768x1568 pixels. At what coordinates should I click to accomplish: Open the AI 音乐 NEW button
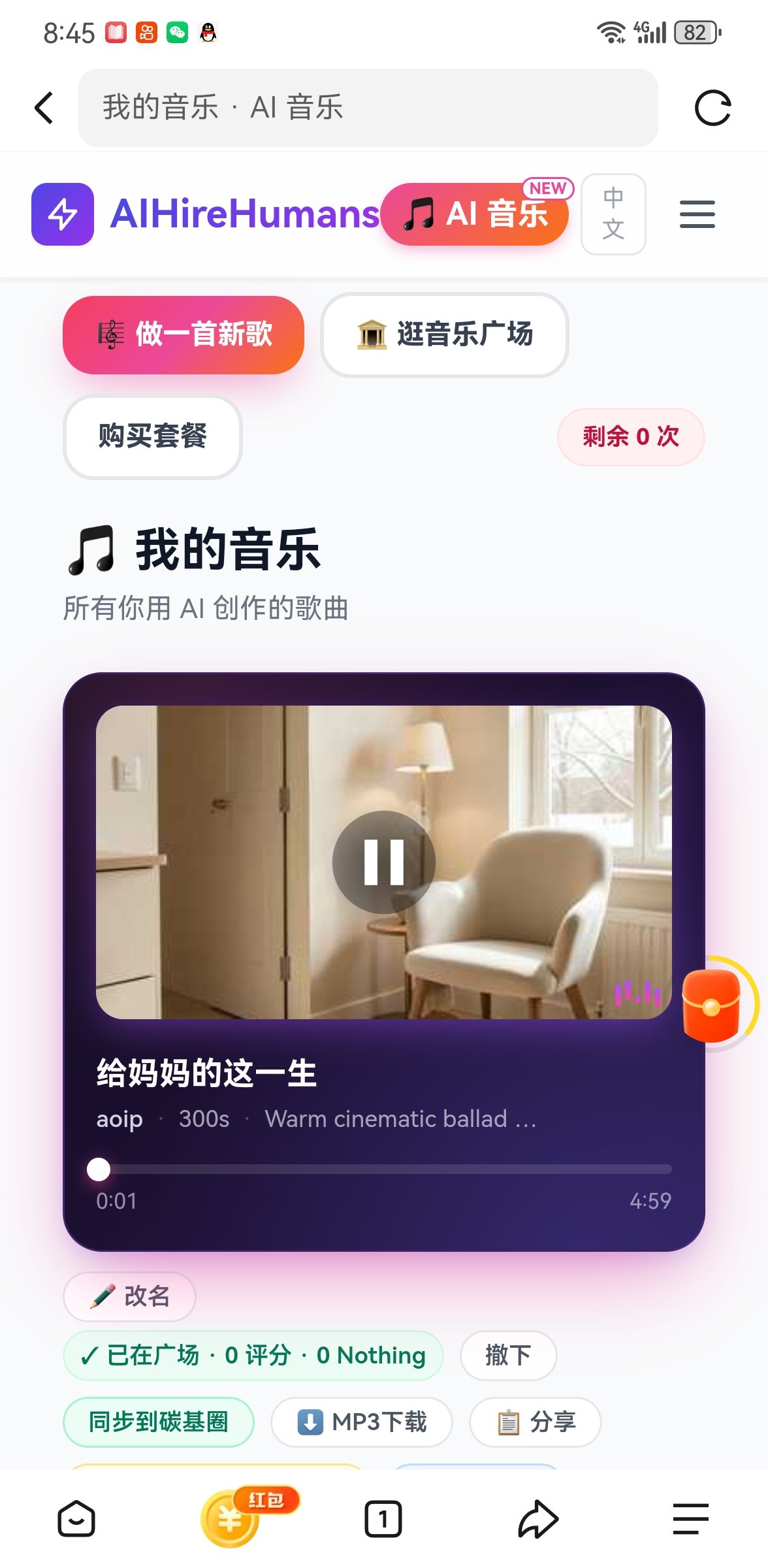475,214
